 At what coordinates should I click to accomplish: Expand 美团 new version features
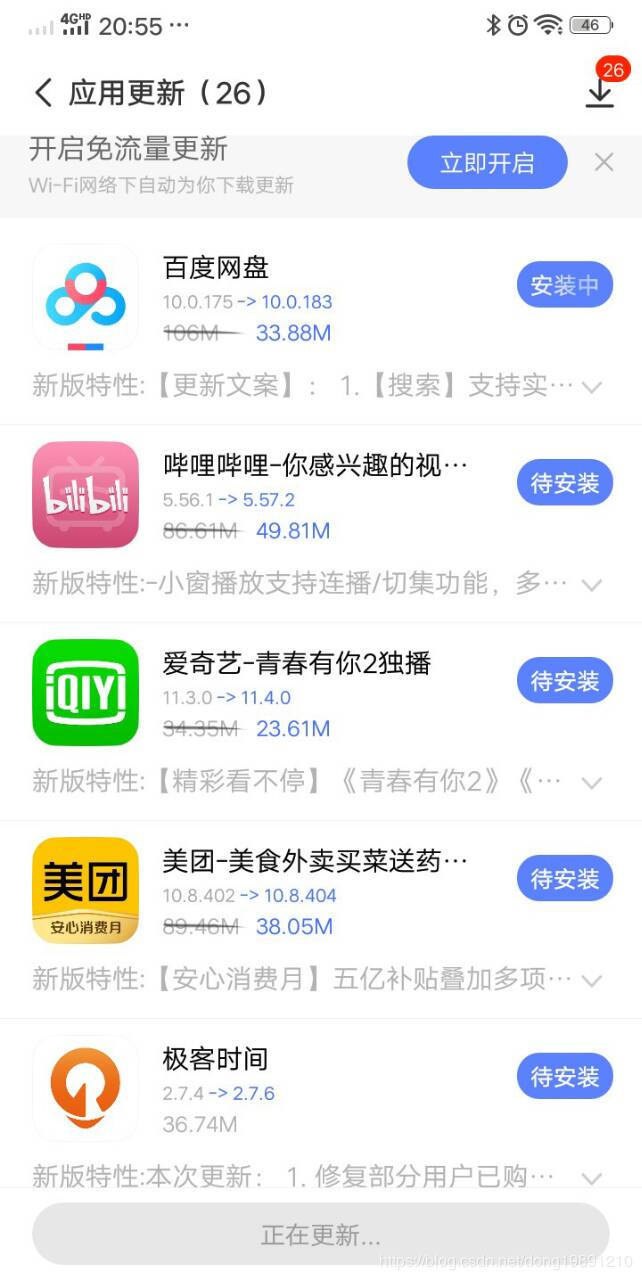coord(591,980)
